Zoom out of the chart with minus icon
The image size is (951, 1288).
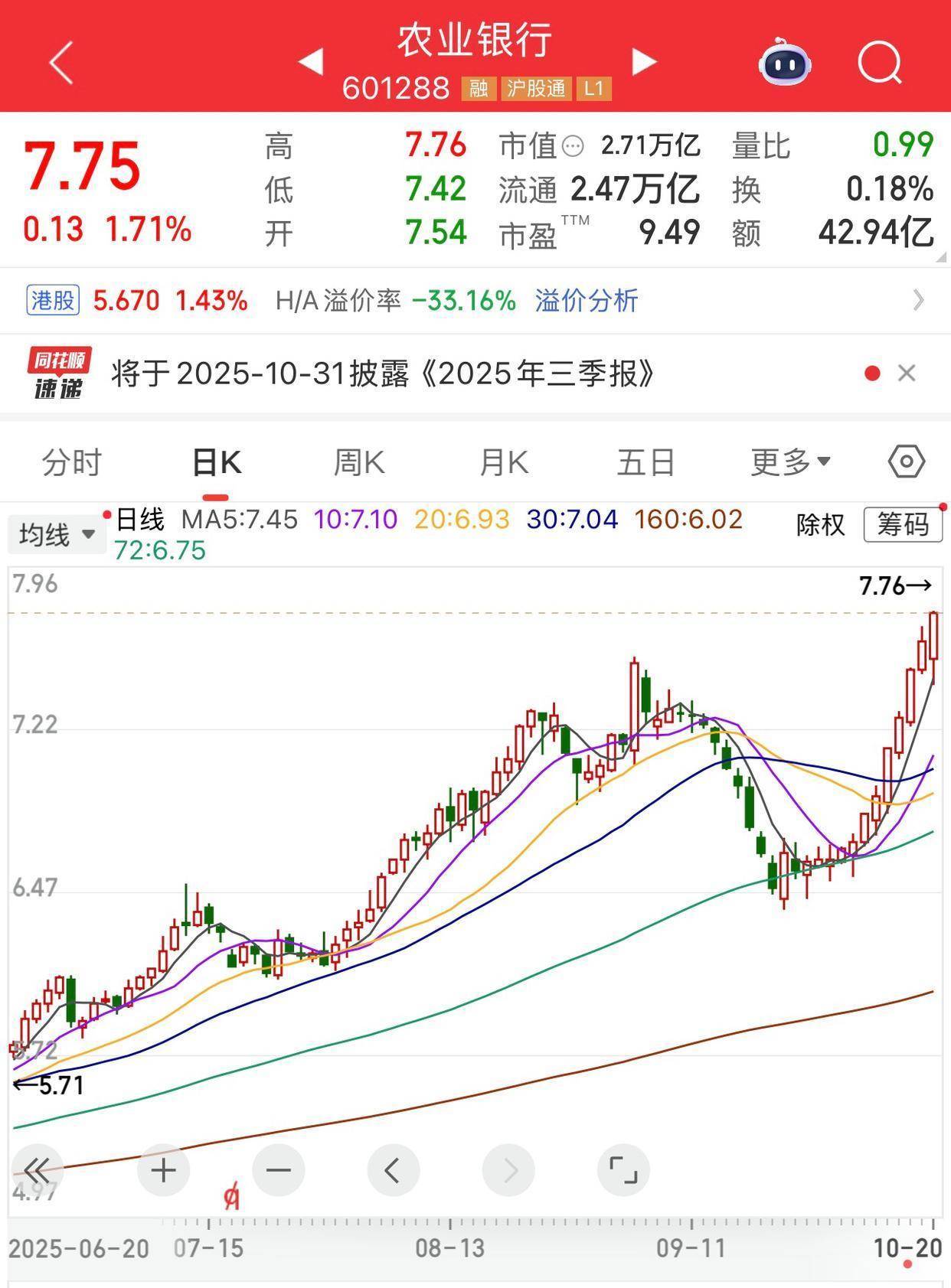[279, 1170]
